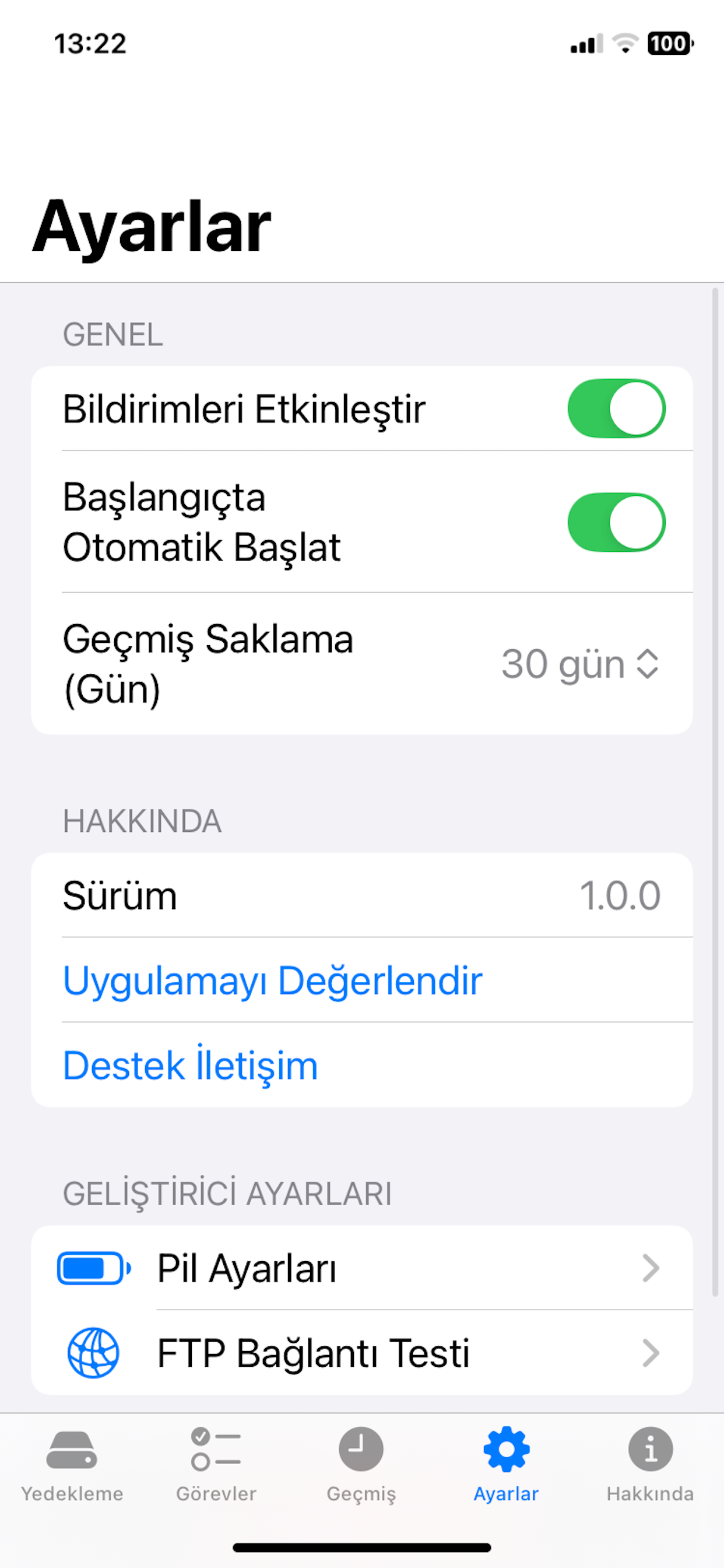The image size is (724, 1568).
Task: Select the Görevler checklist icon
Action: click(216, 1447)
